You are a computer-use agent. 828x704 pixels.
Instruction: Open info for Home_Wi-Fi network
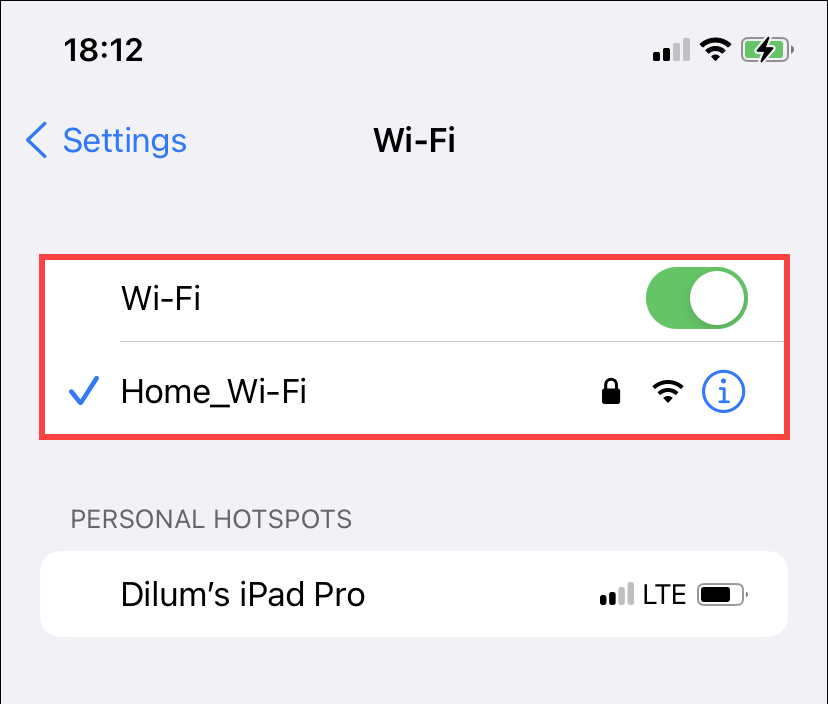tap(724, 392)
